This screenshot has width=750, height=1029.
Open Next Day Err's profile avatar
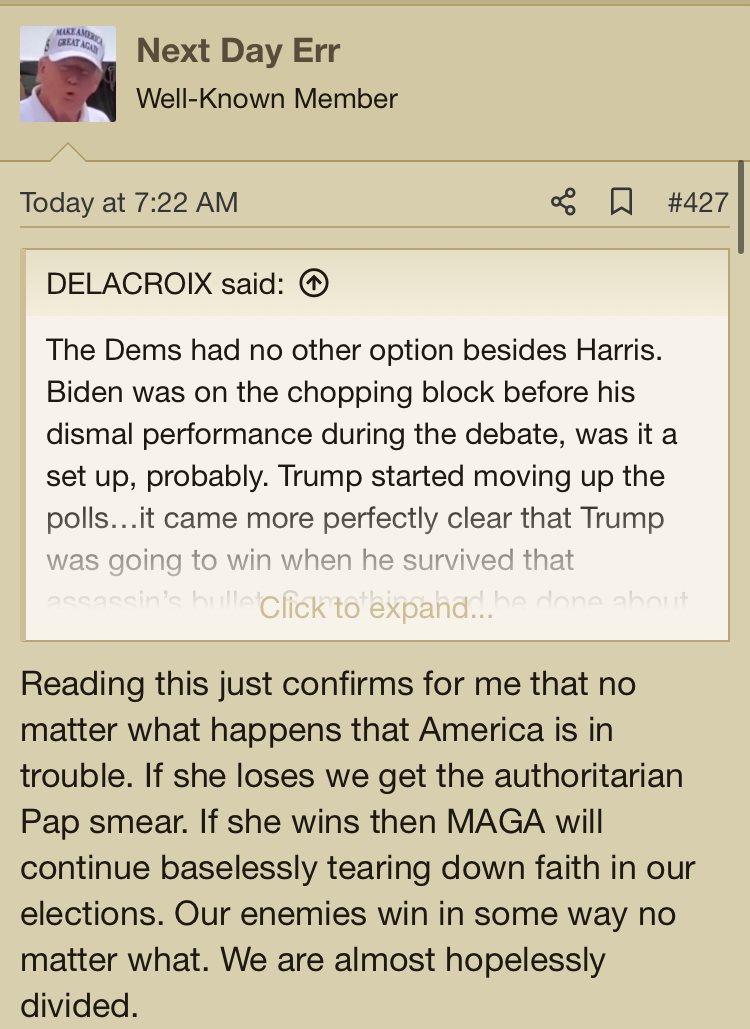(x=67, y=74)
